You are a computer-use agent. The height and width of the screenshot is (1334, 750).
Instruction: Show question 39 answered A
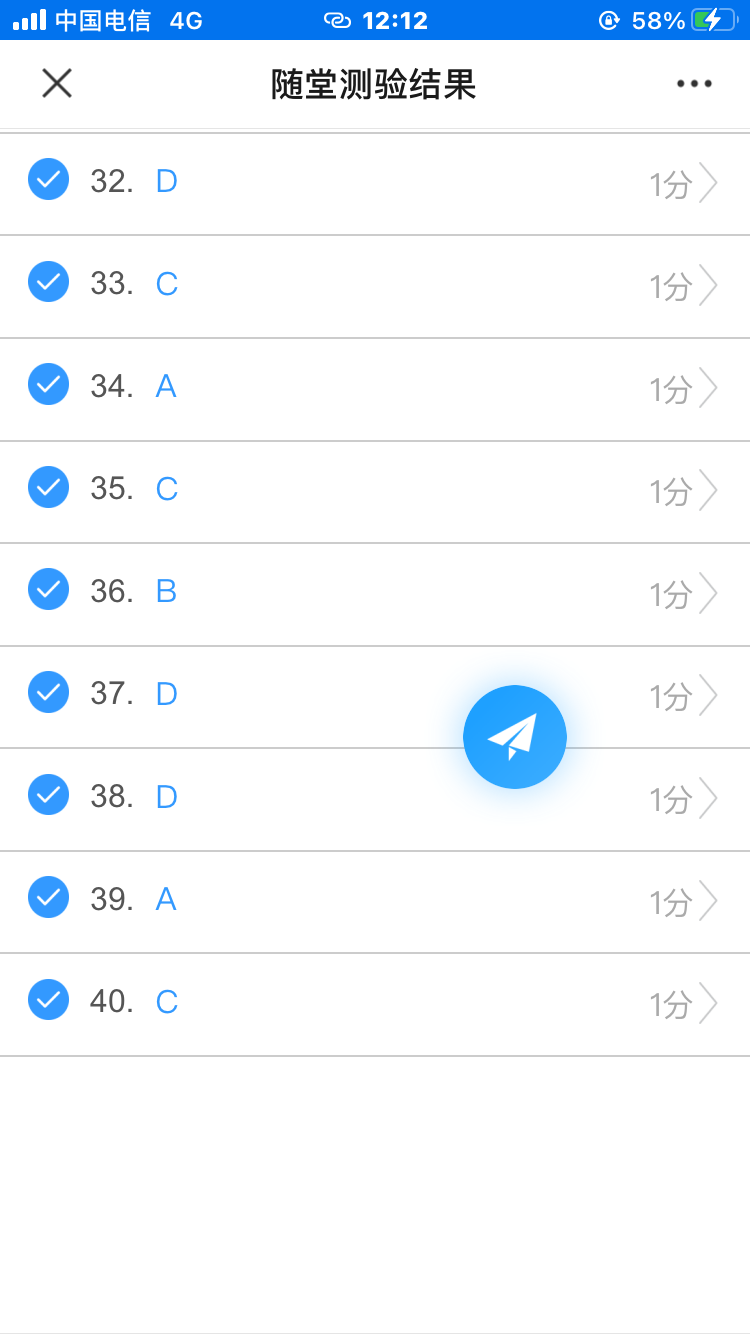375,902
